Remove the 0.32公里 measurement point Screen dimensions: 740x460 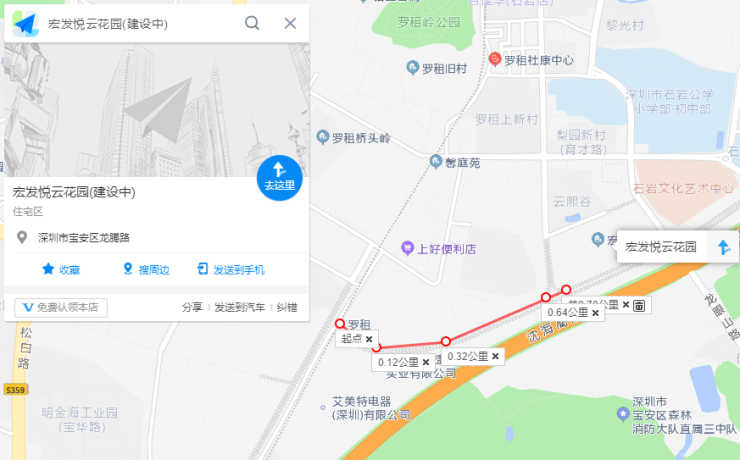click(495, 356)
